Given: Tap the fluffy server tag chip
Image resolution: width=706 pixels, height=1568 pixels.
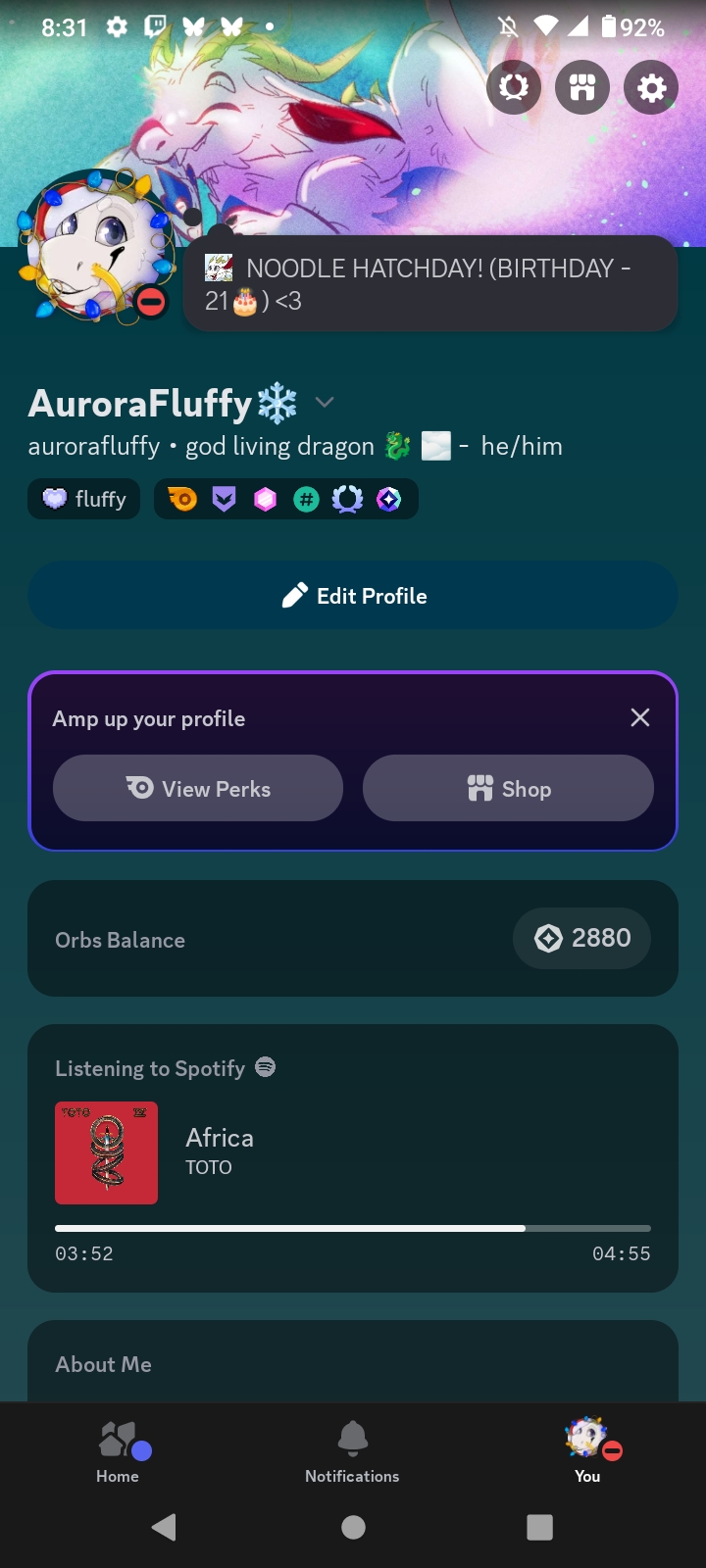Looking at the screenshot, I should 84,500.
